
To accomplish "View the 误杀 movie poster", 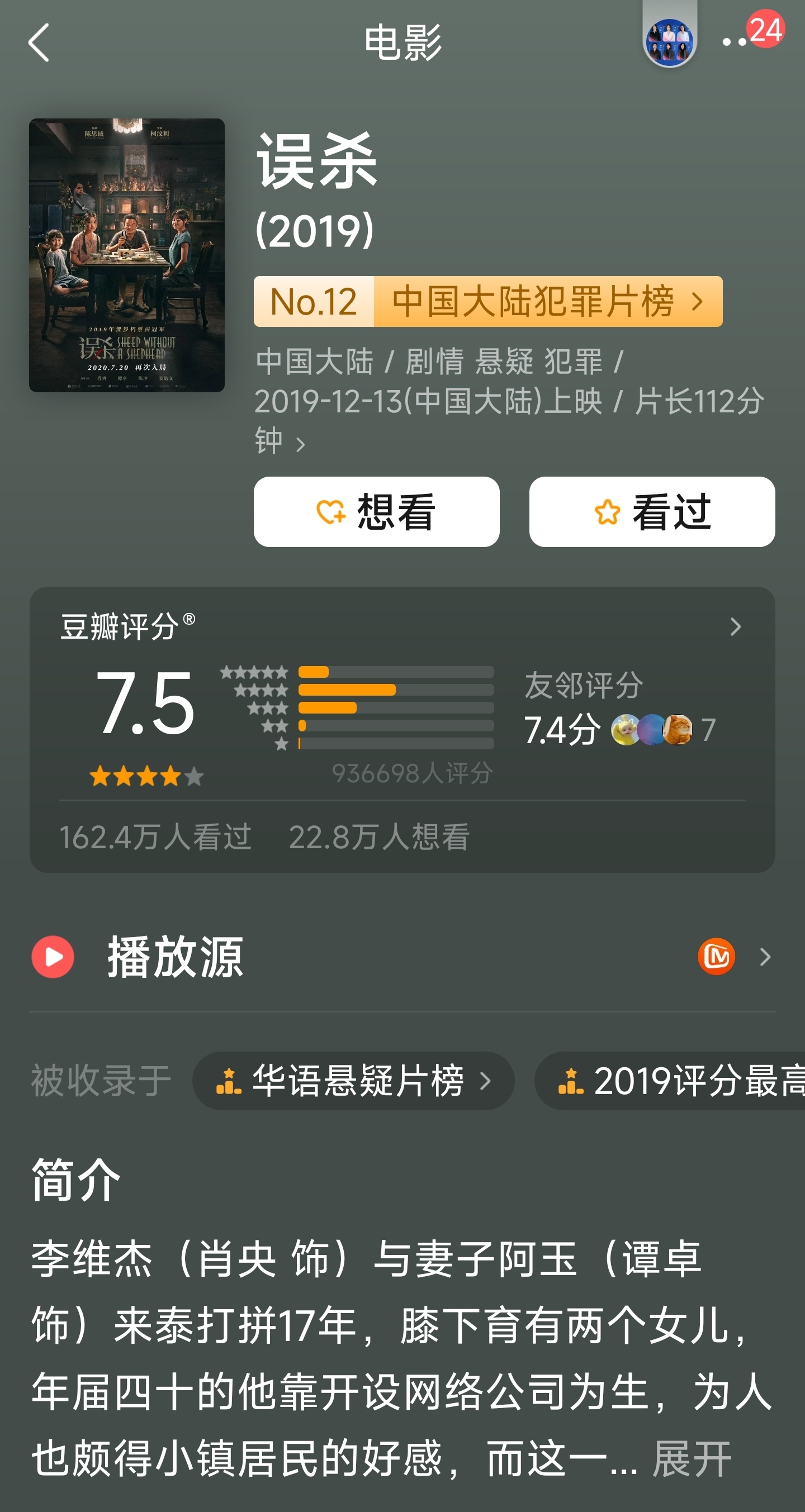I will click(127, 255).
